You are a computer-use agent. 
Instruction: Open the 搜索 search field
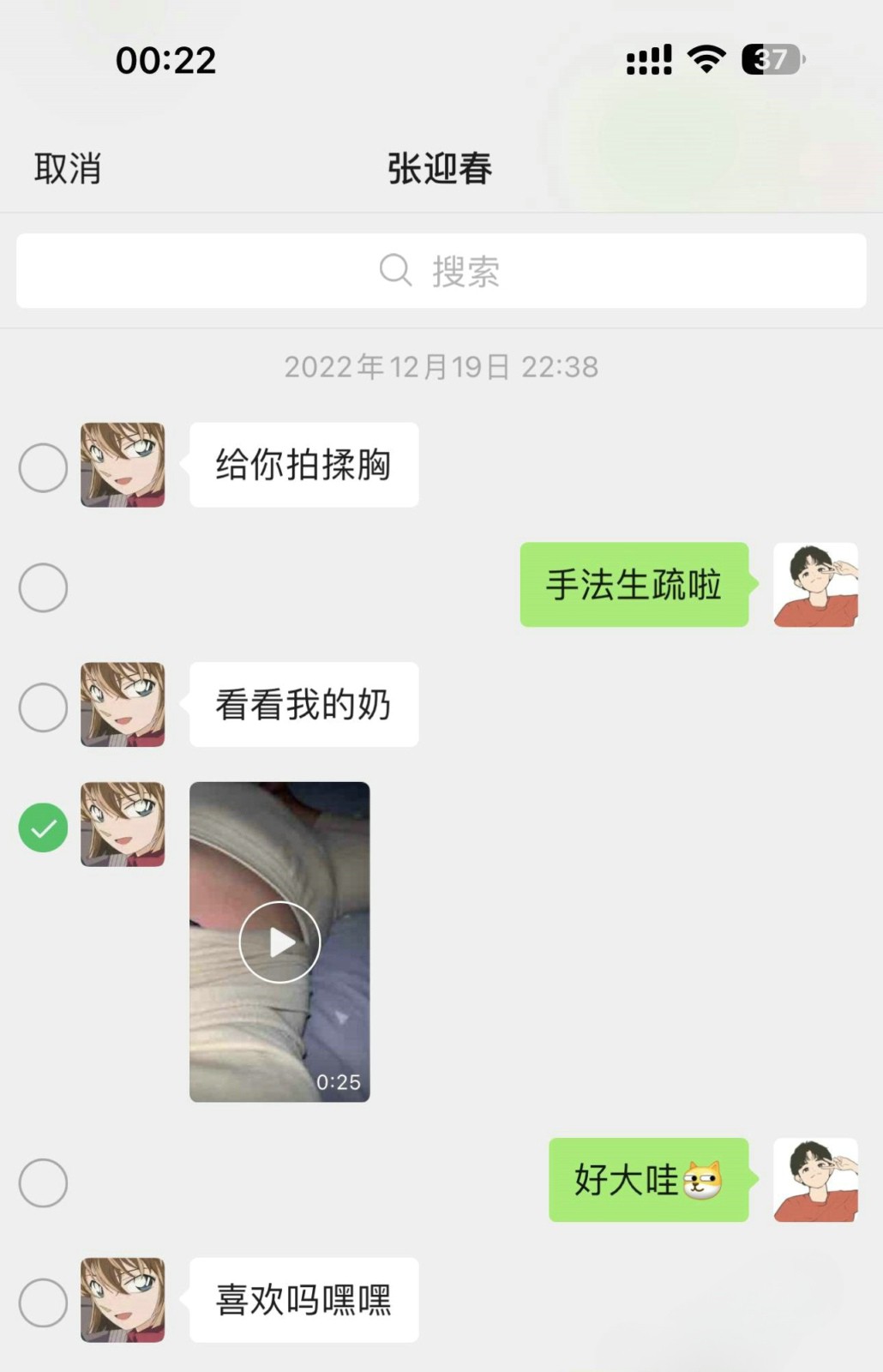click(x=441, y=271)
